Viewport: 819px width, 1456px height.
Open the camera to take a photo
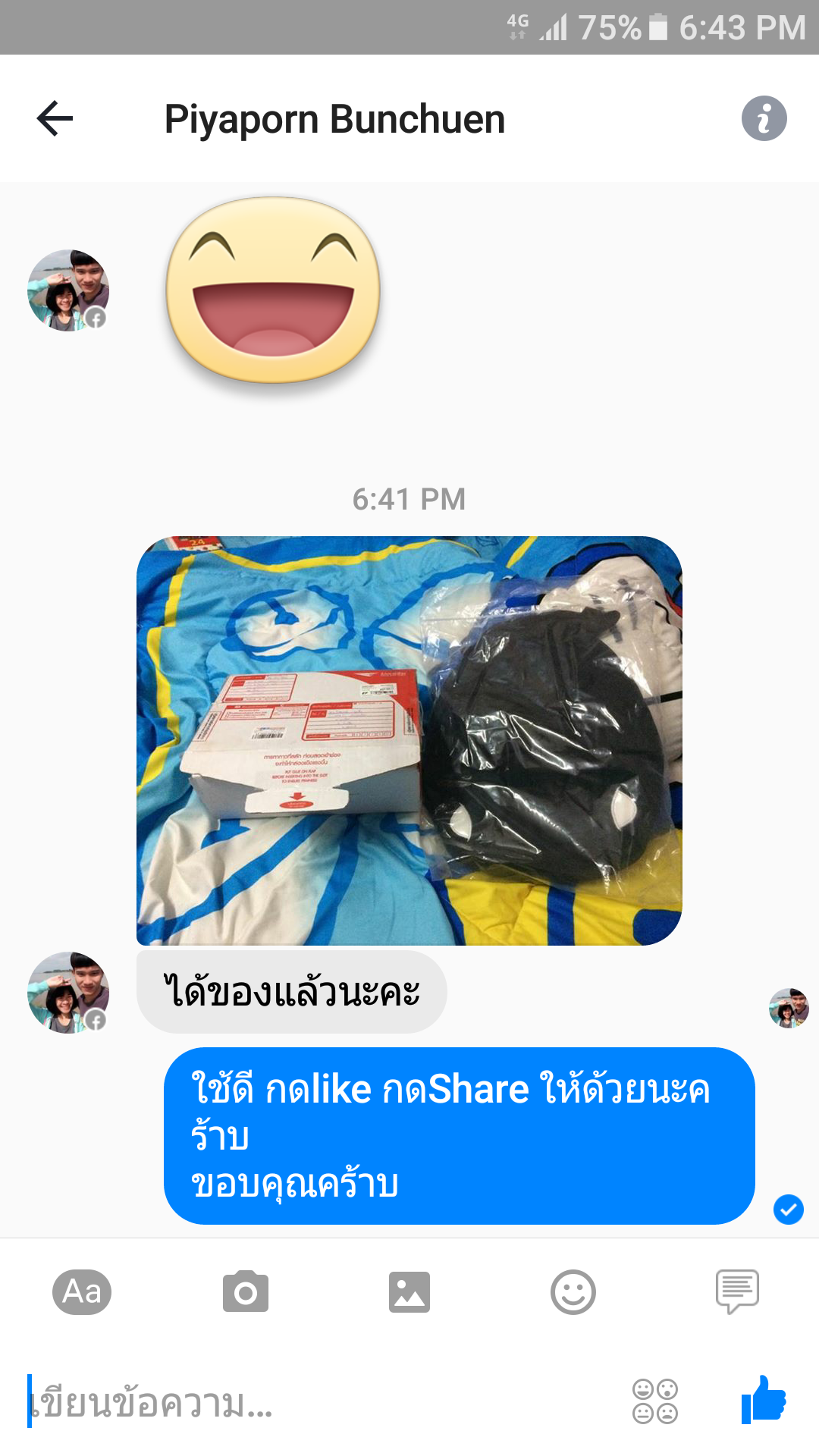[246, 1291]
